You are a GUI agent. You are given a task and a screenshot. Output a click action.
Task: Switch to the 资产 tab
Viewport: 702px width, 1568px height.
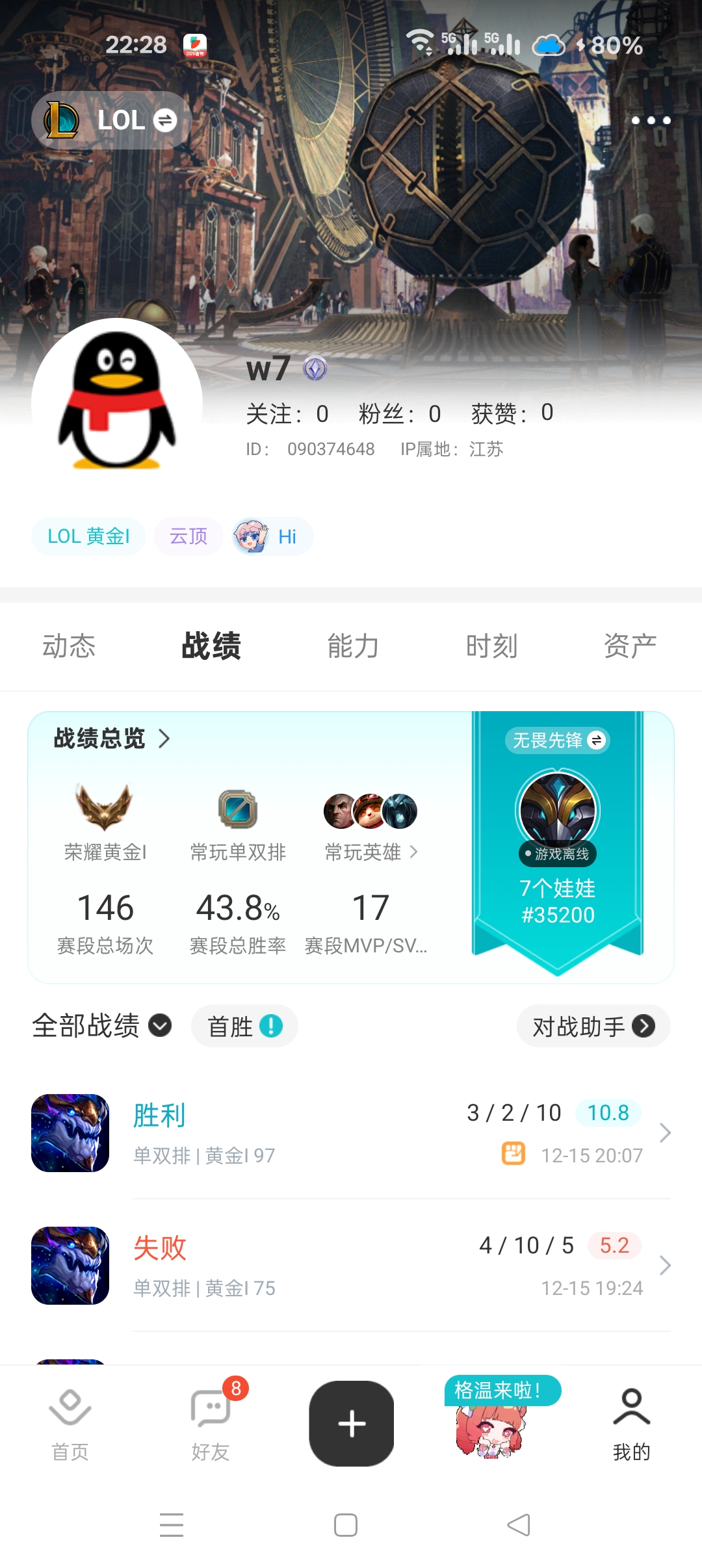630,646
